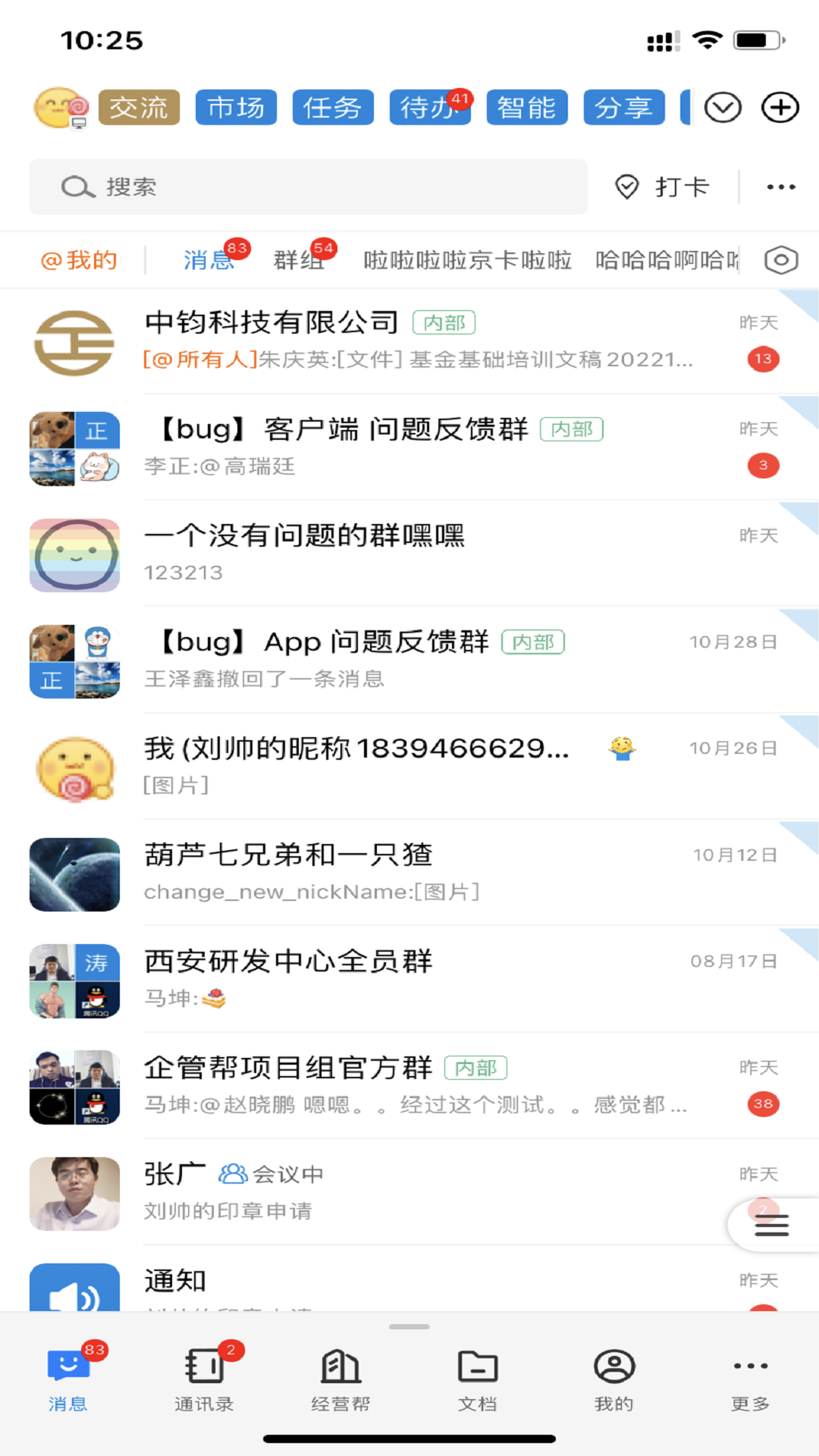The image size is (819, 1456).
Task: Open the 市场 tag button
Action: click(x=236, y=108)
